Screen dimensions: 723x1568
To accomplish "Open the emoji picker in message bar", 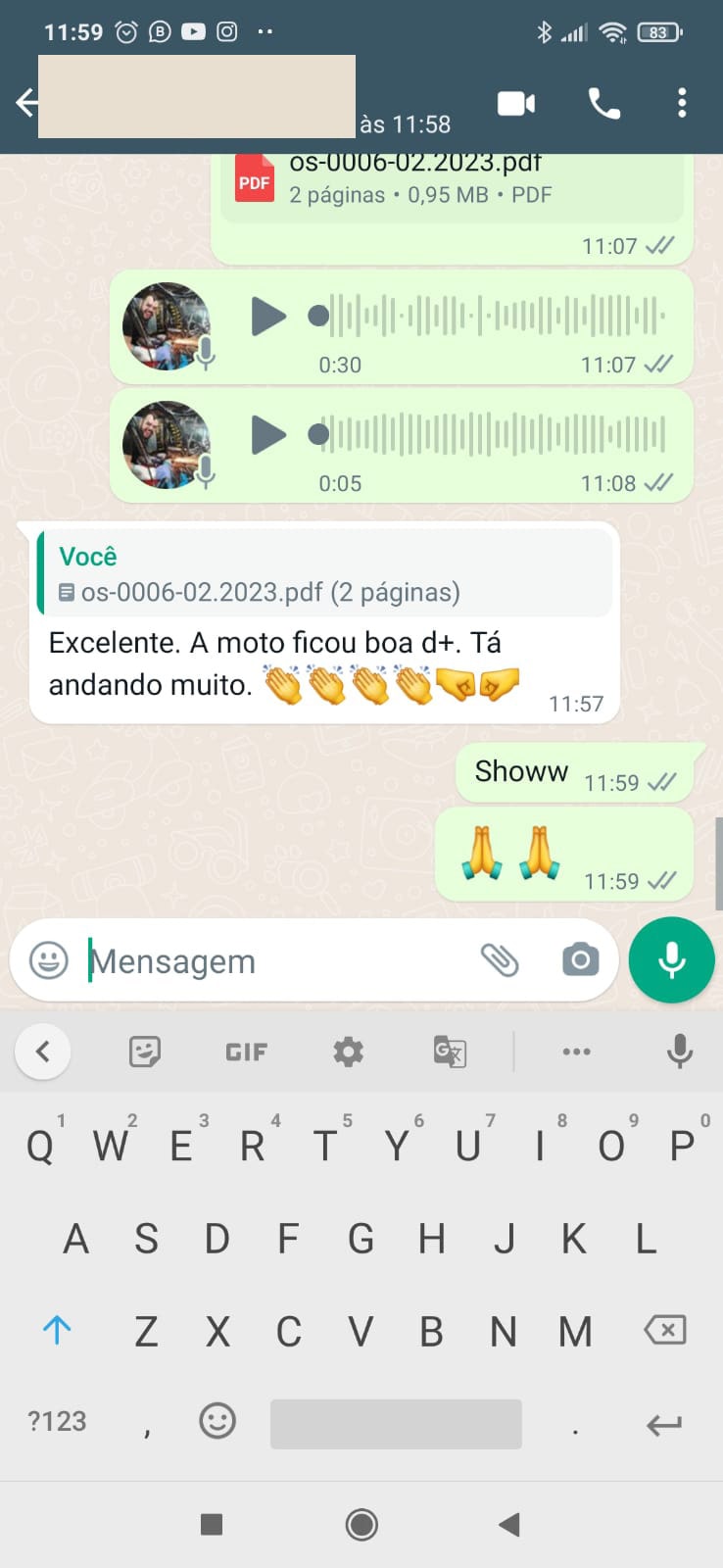I will click(x=49, y=960).
